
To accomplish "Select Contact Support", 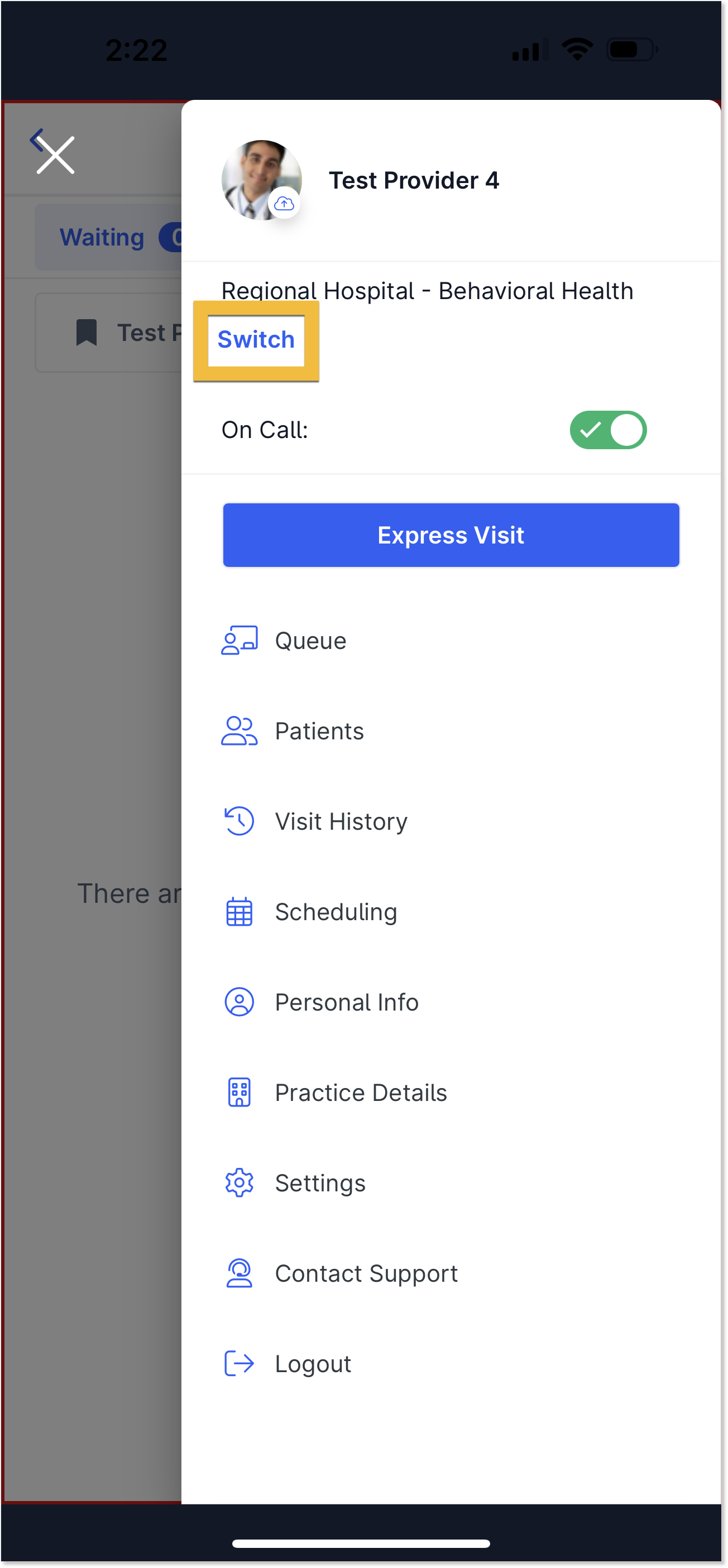I will coord(451,1273).
